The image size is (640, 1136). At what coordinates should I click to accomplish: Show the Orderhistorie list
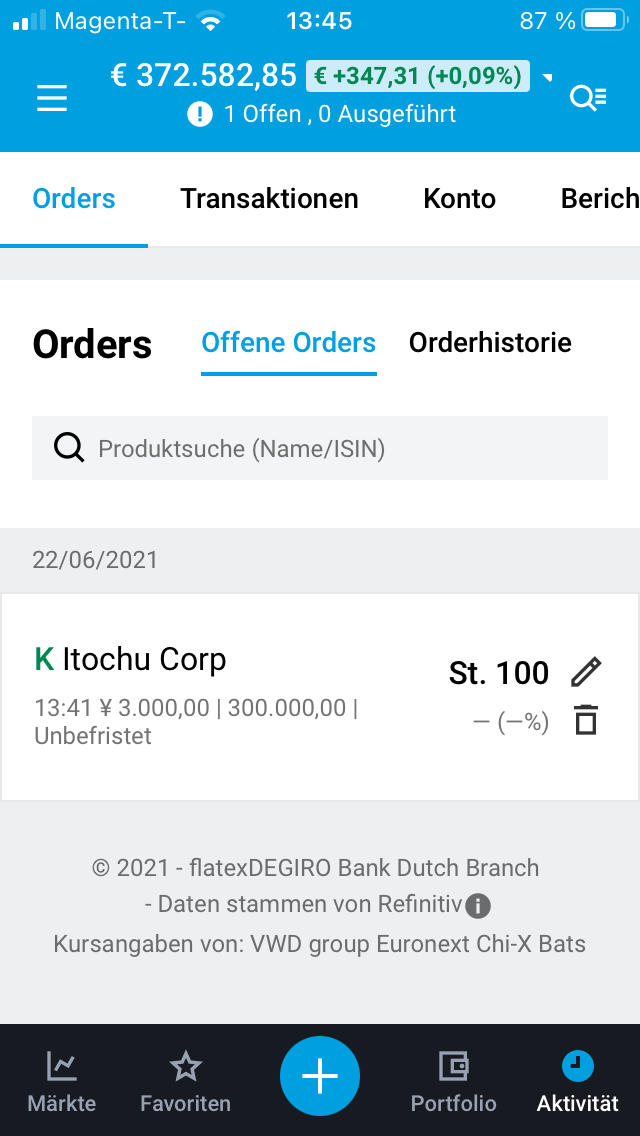coord(490,343)
